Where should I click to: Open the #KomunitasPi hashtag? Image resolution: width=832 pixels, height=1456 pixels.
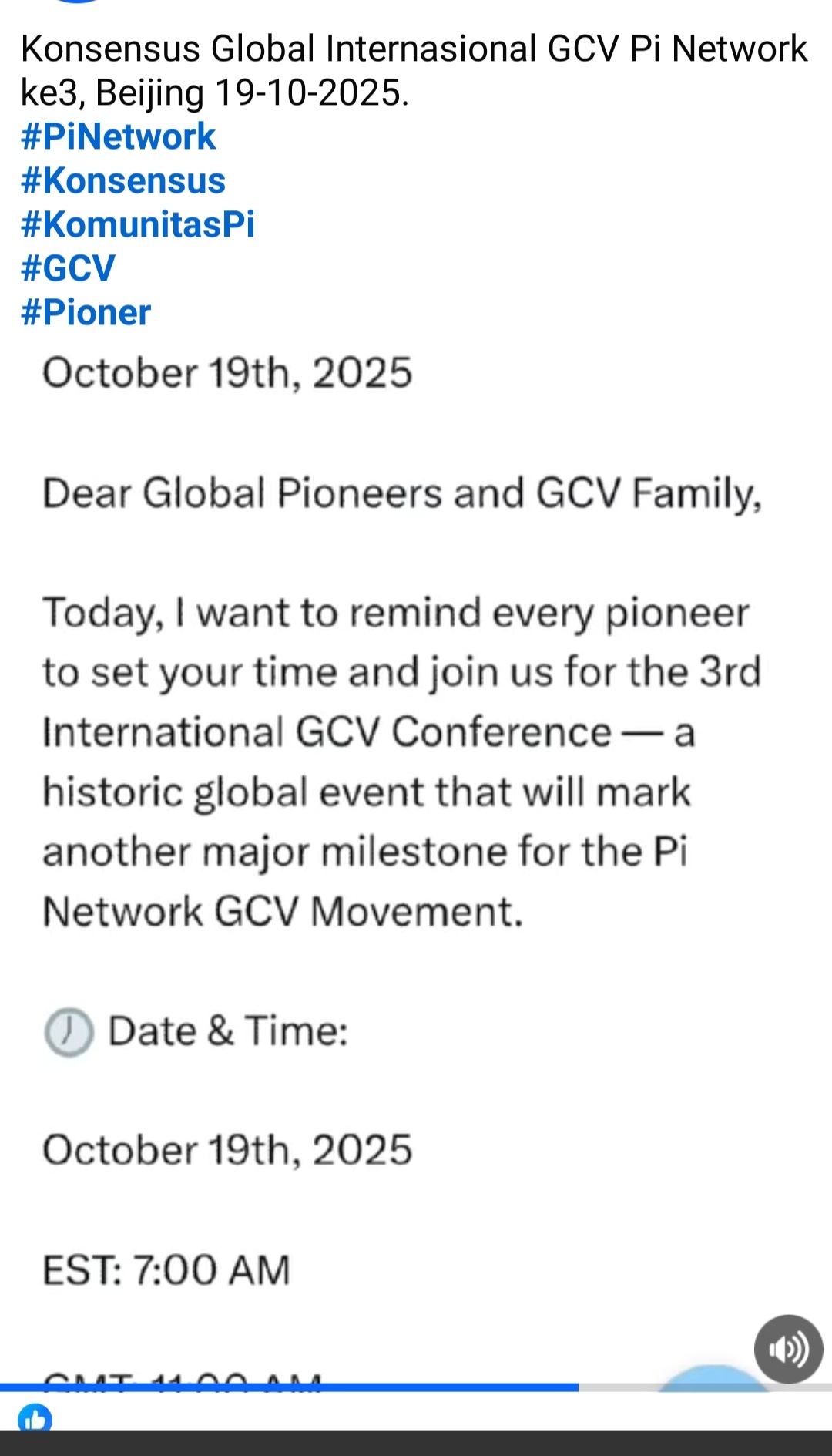tap(137, 225)
